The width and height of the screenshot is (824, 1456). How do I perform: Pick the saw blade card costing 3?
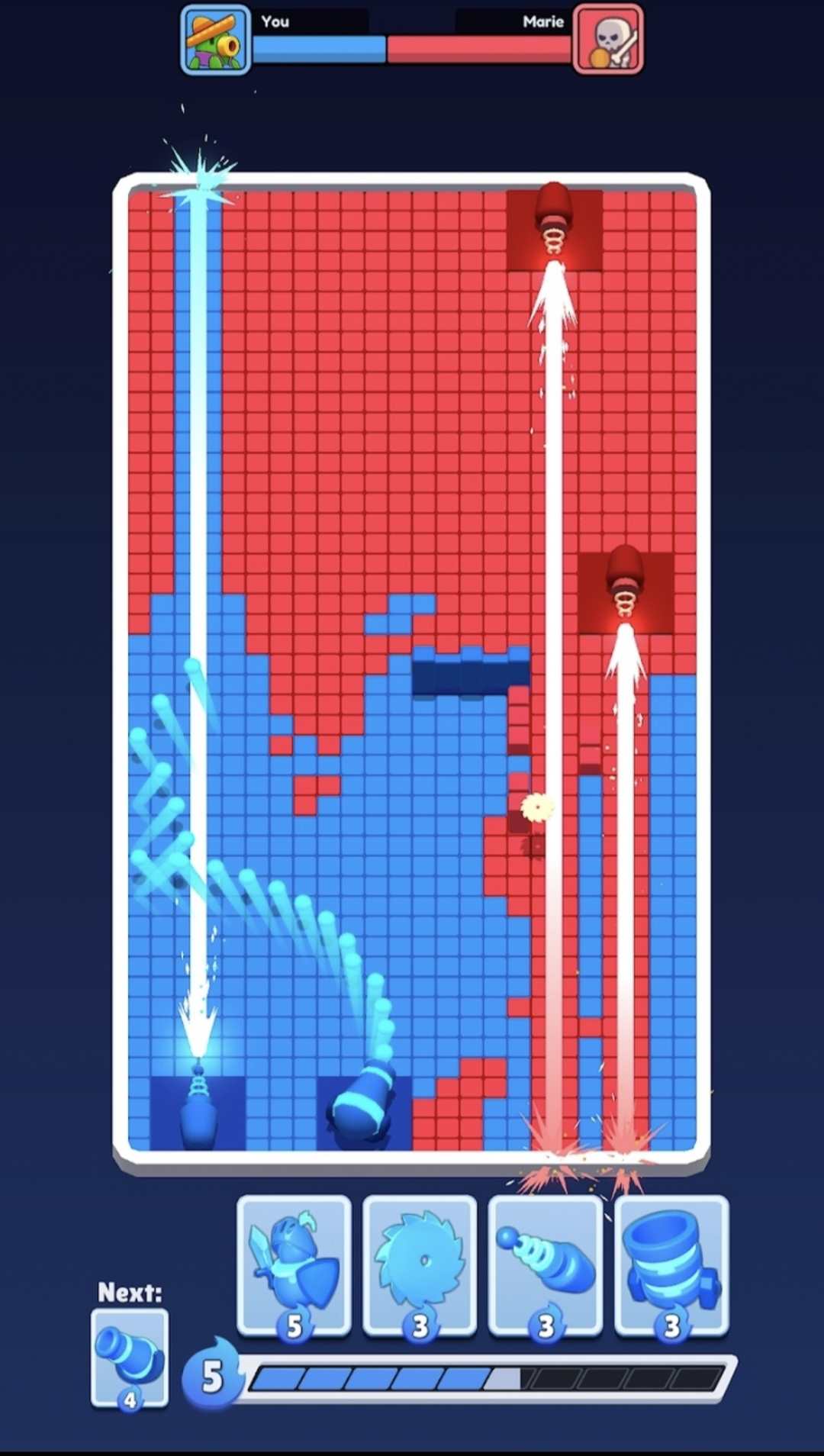[420, 1266]
